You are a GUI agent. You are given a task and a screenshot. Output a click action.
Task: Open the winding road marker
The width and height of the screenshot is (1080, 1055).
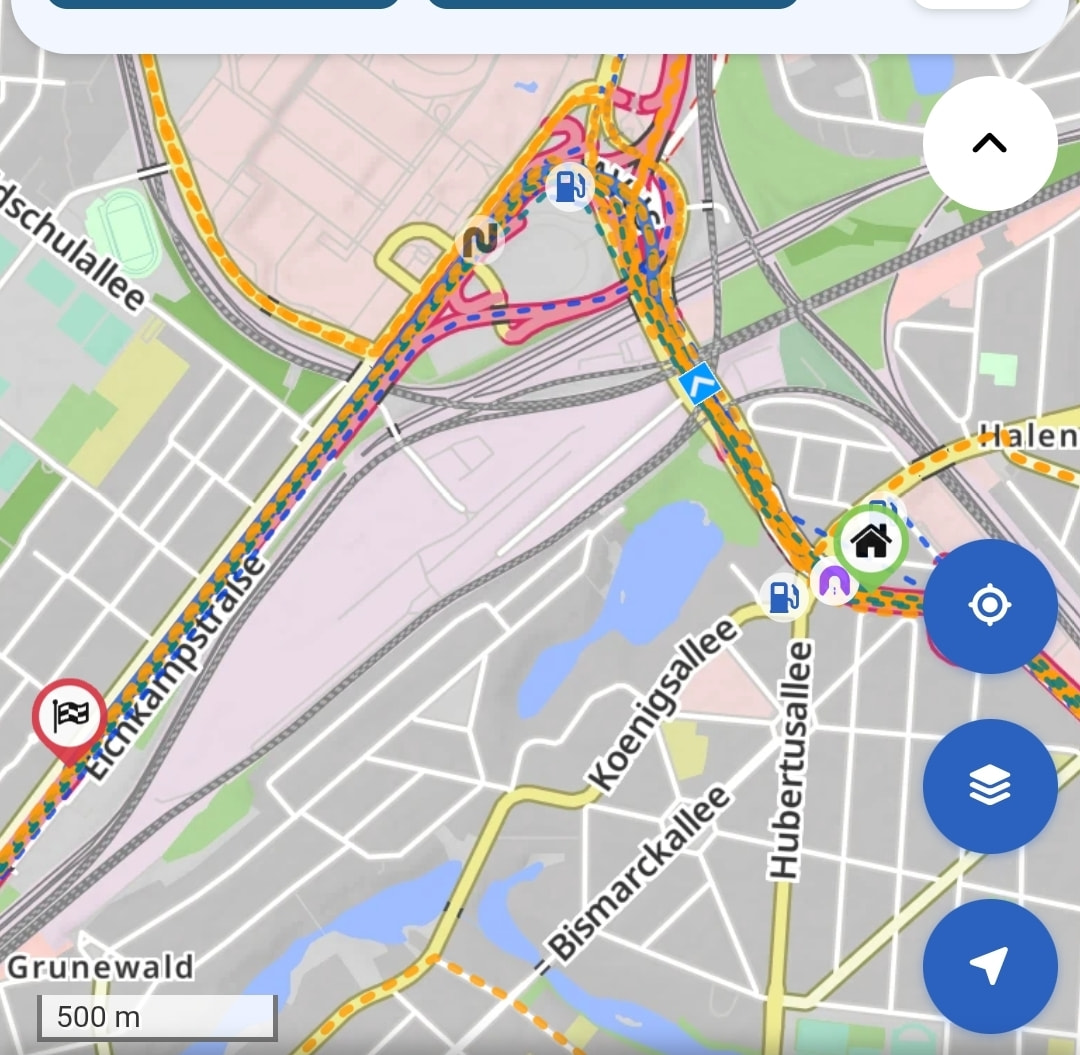point(480,240)
